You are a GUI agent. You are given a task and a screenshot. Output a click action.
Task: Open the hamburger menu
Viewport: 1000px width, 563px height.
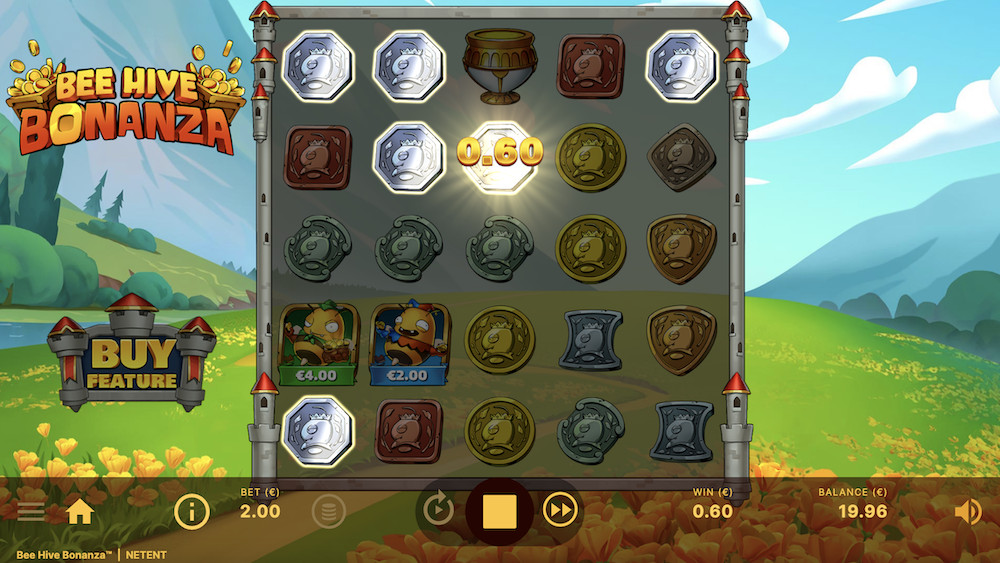coord(30,512)
